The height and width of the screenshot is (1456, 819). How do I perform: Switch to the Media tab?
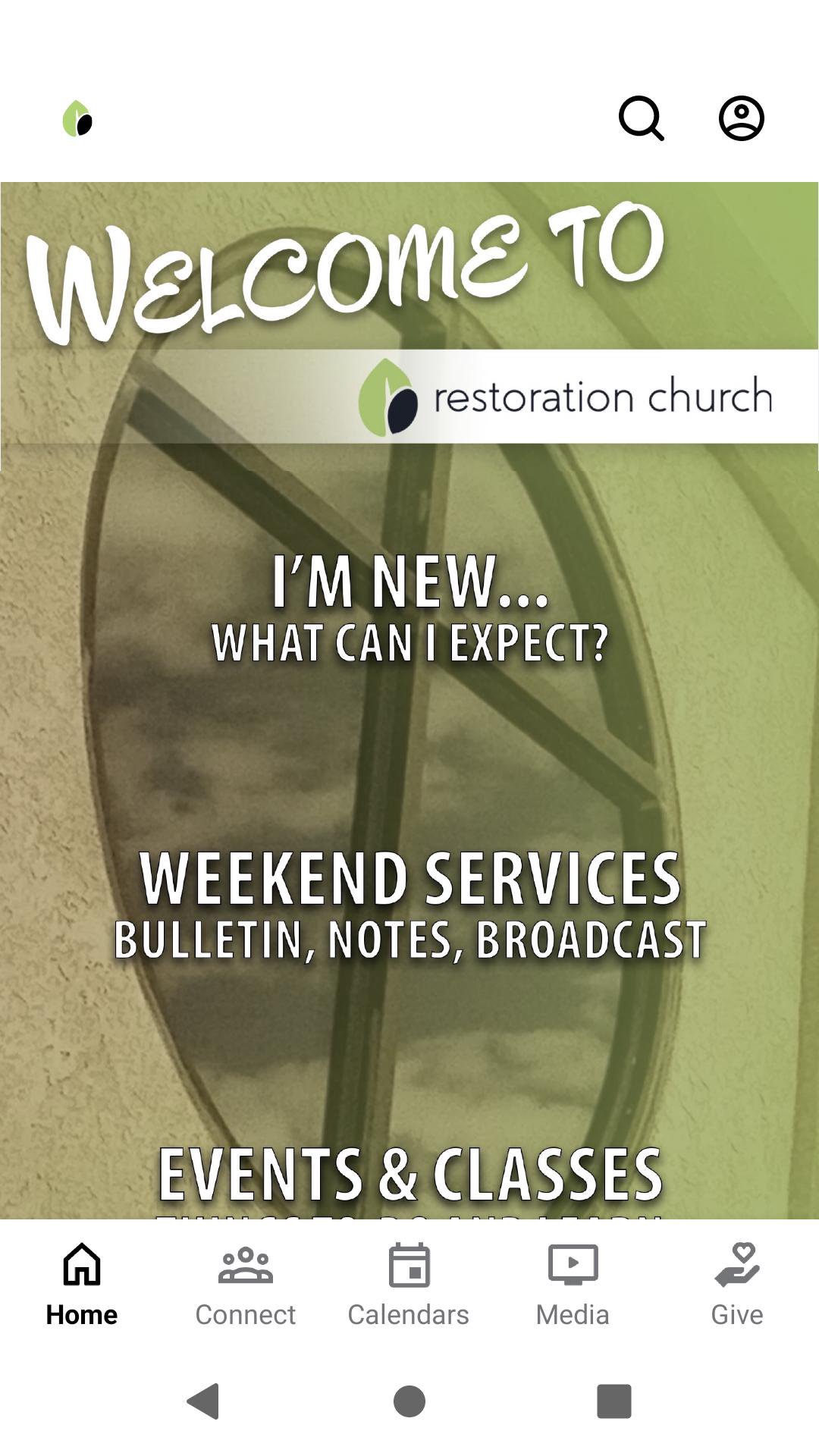[x=573, y=1280]
